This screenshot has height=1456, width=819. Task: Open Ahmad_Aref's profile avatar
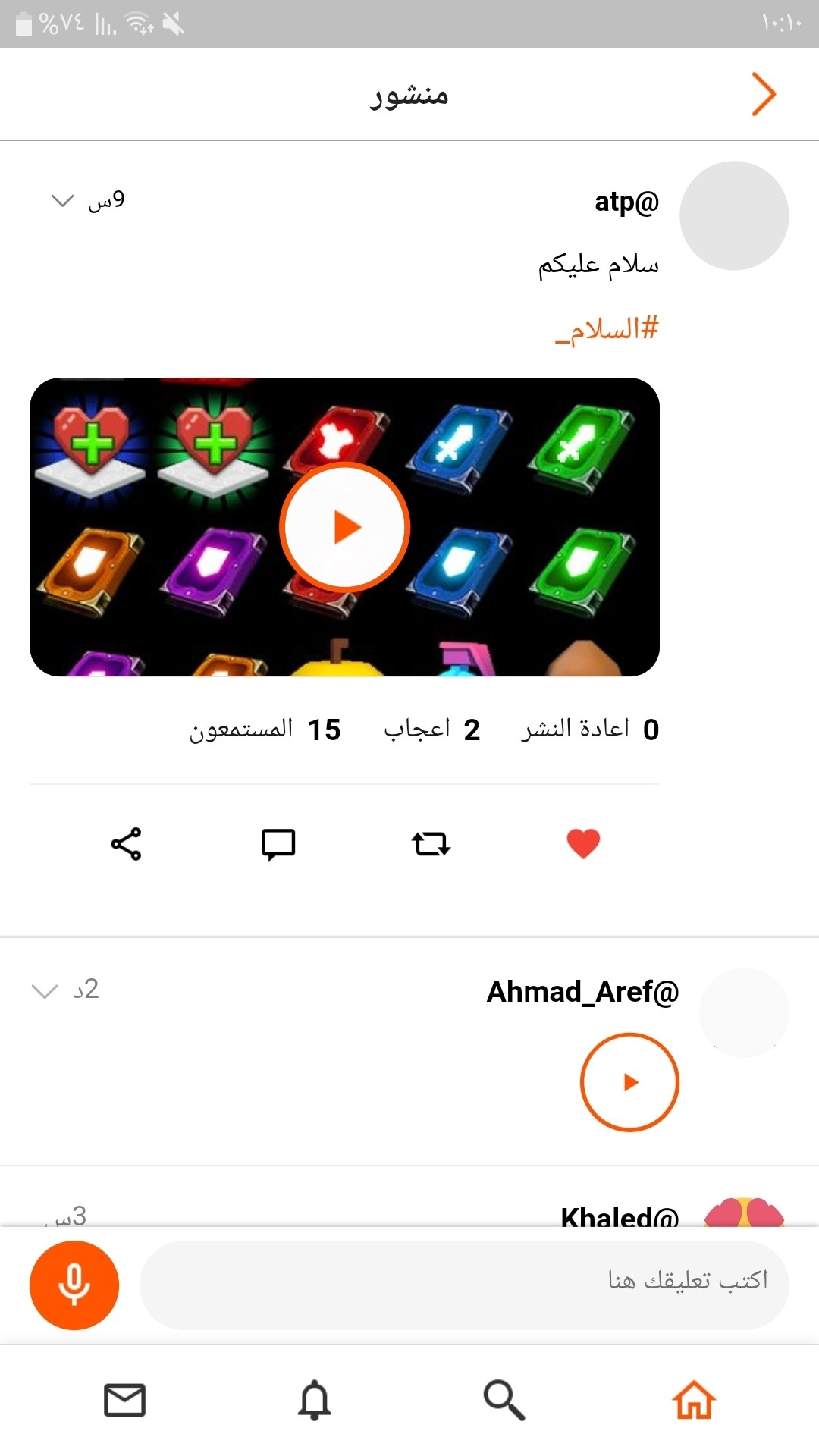pyautogui.click(x=744, y=1012)
